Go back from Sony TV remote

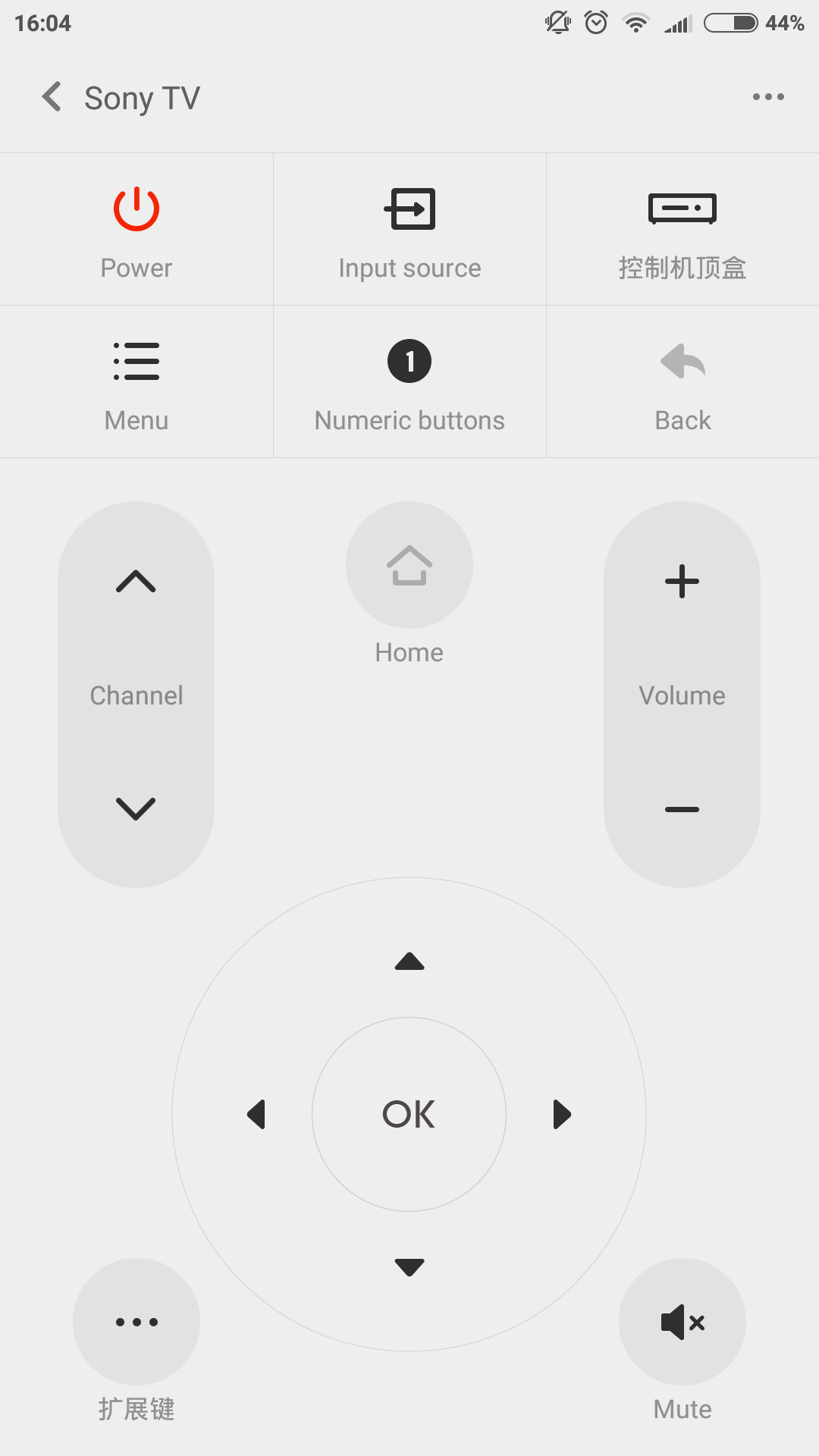(52, 97)
